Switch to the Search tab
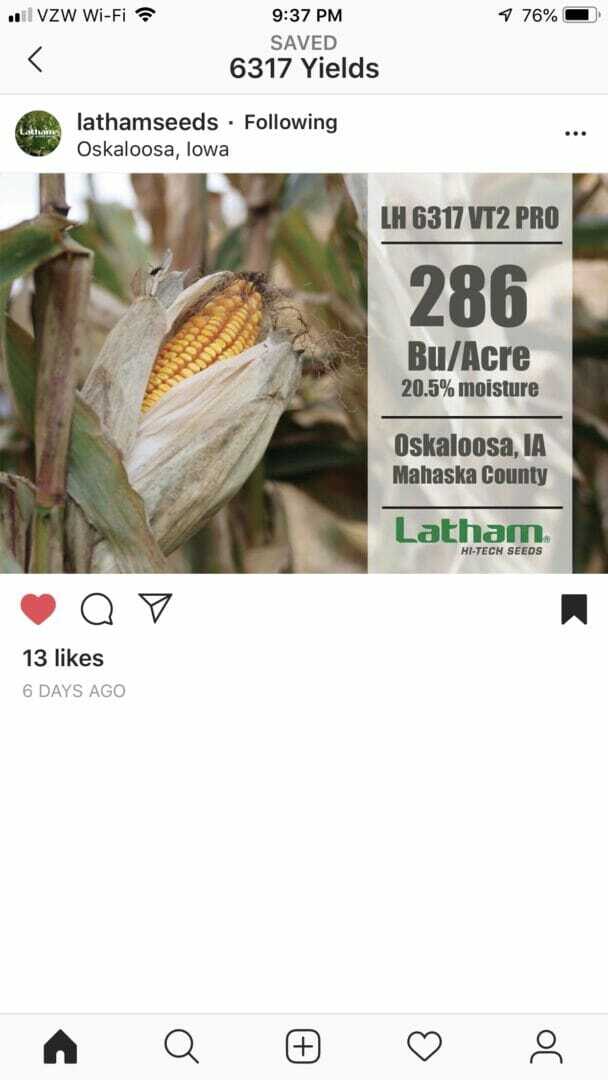Image resolution: width=608 pixels, height=1080 pixels. (x=181, y=1046)
